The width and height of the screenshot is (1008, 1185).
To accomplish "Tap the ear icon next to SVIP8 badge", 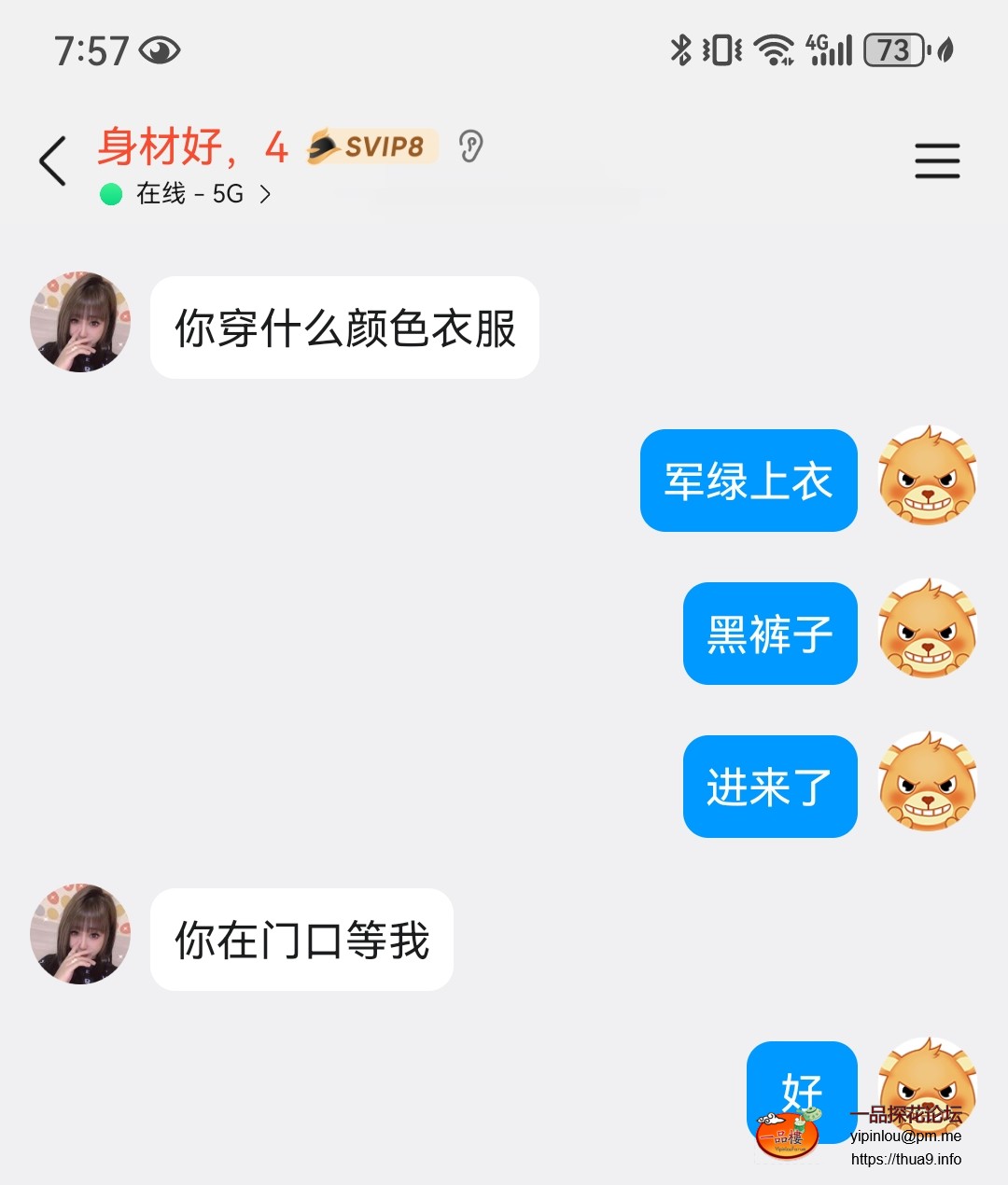I will [x=471, y=146].
